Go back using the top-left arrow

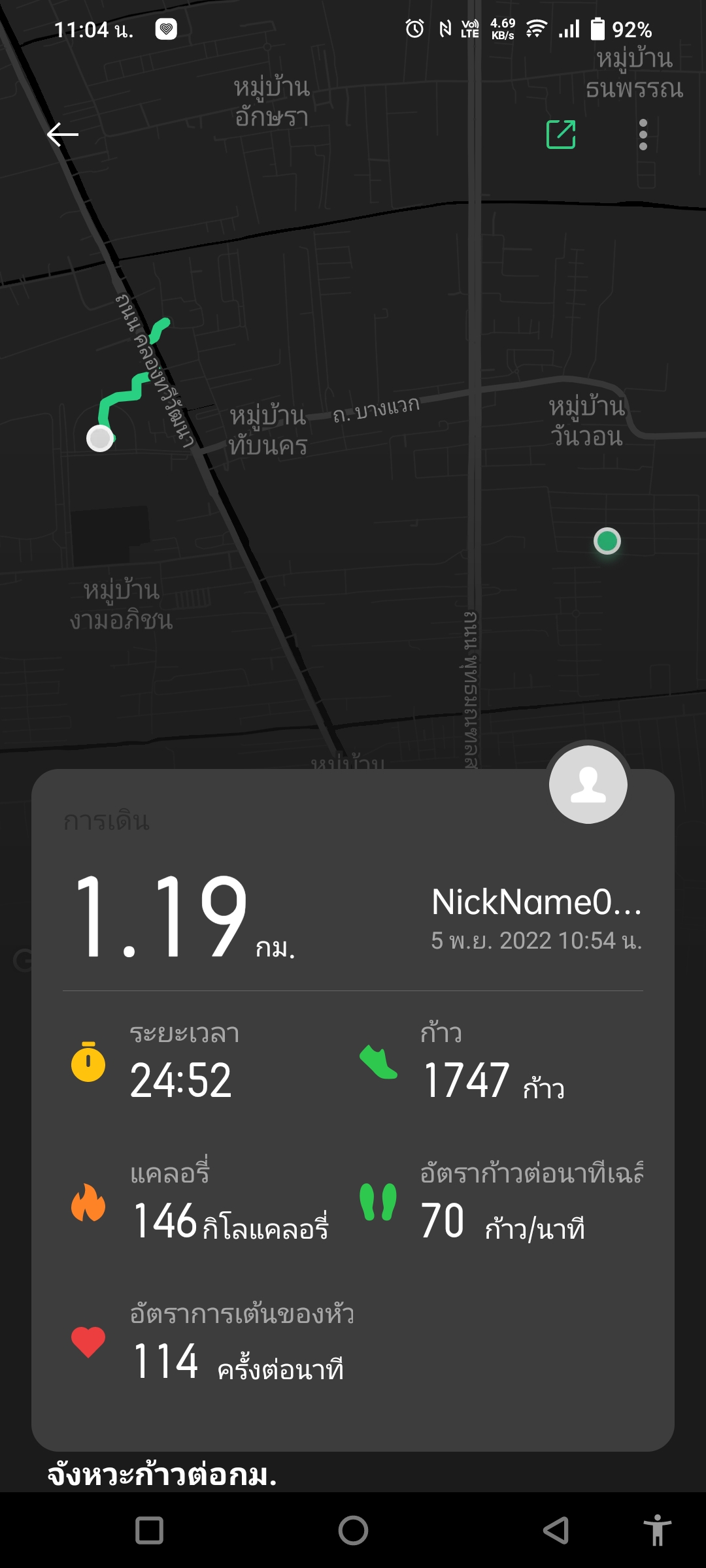coord(63,135)
